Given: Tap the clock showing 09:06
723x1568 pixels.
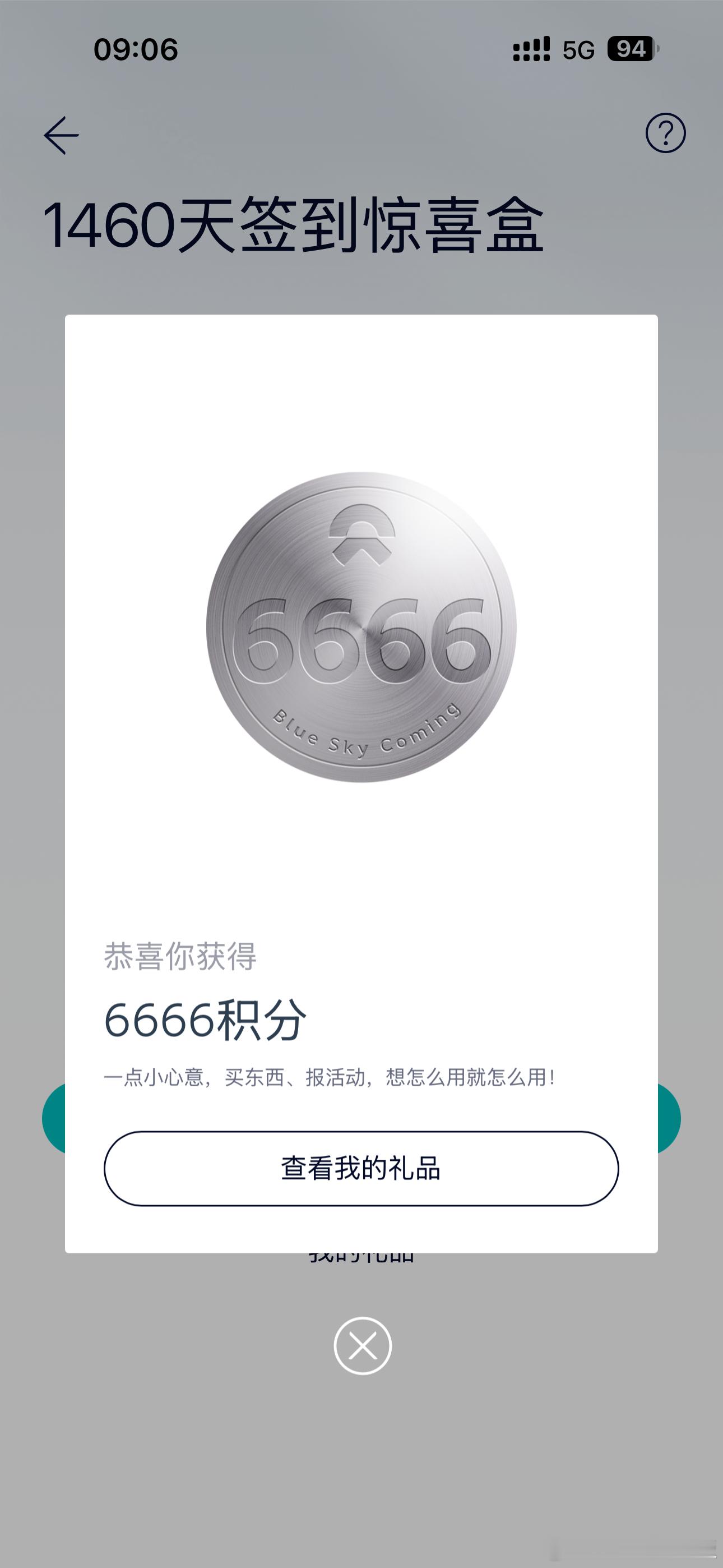Looking at the screenshot, I should coord(137,49).
